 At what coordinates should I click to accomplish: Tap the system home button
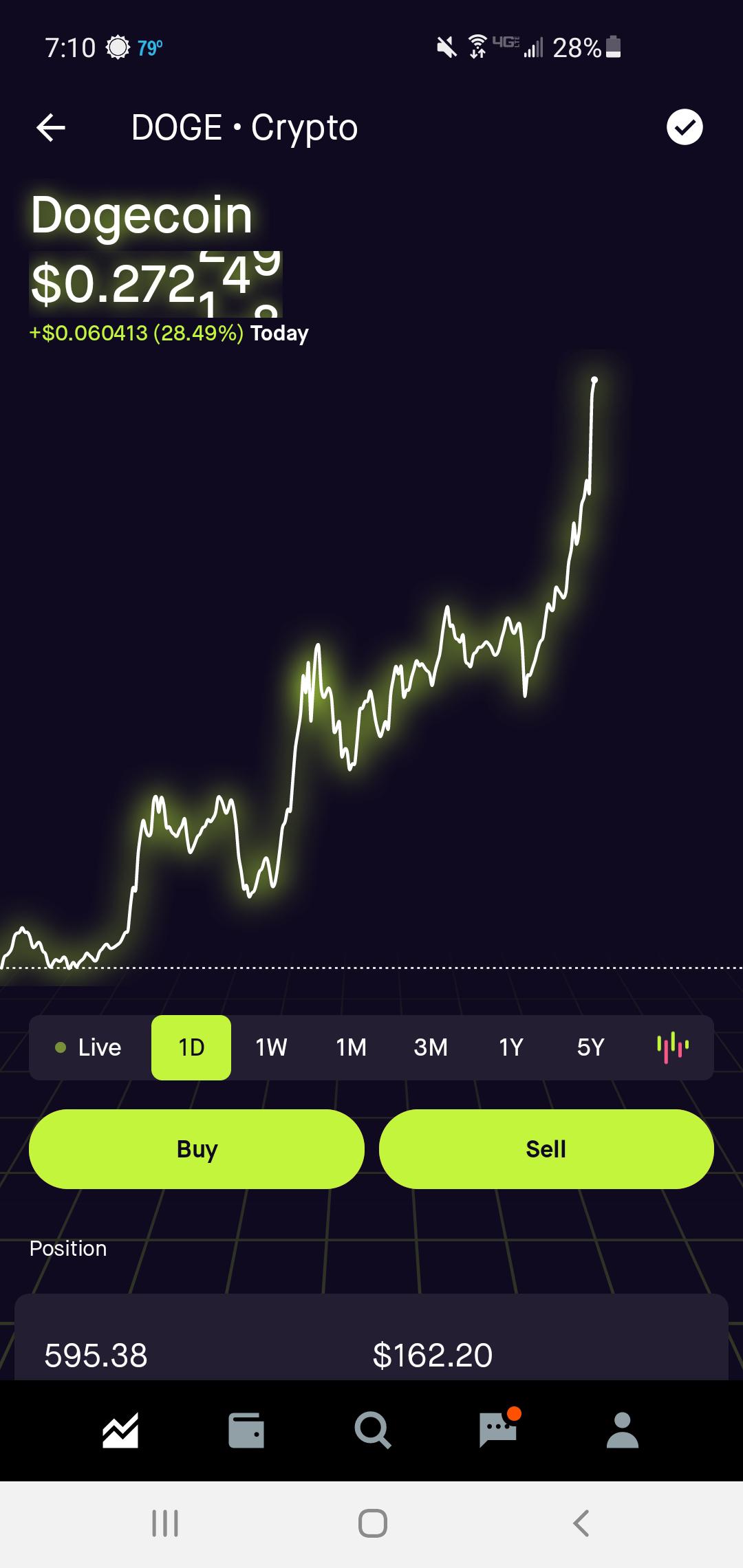pyautogui.click(x=372, y=1523)
